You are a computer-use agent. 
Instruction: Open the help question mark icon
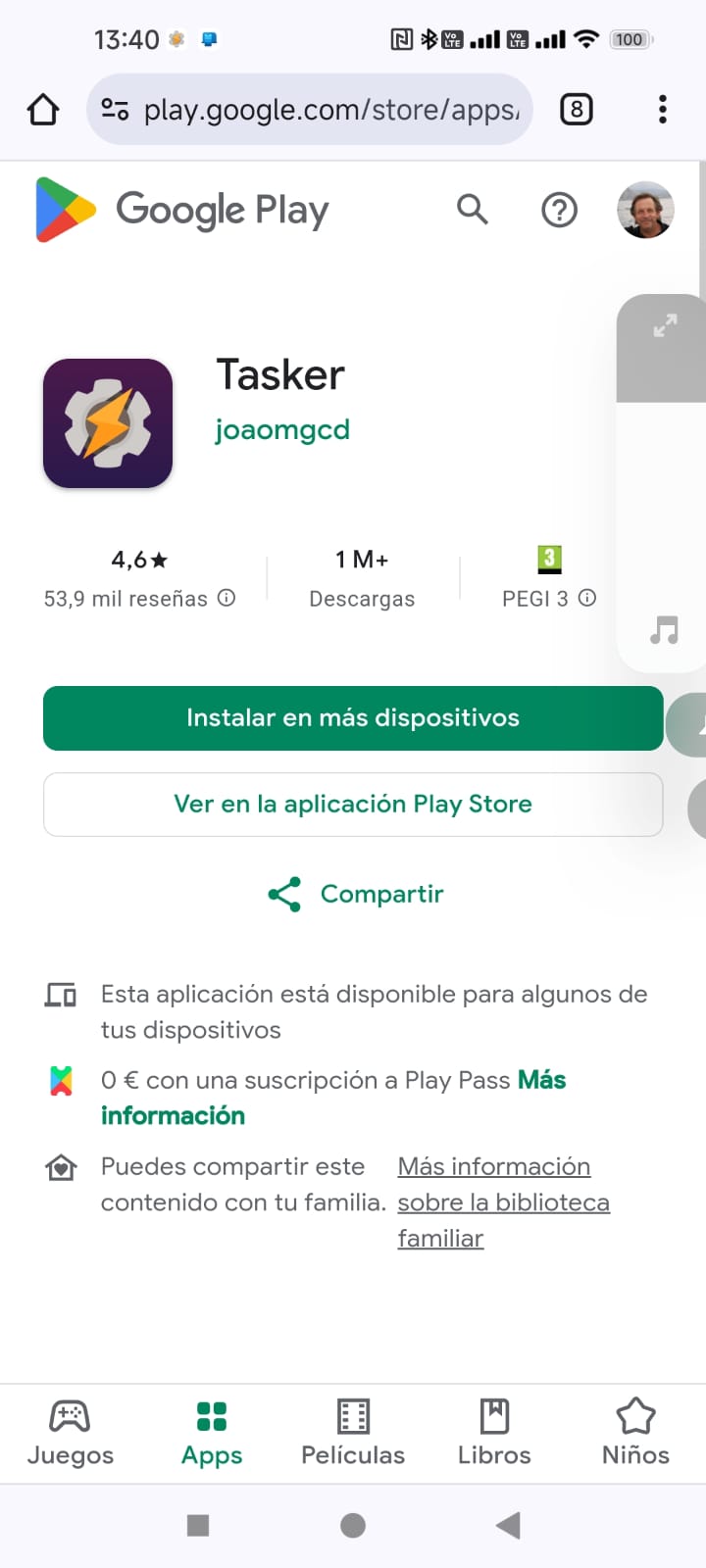point(560,210)
